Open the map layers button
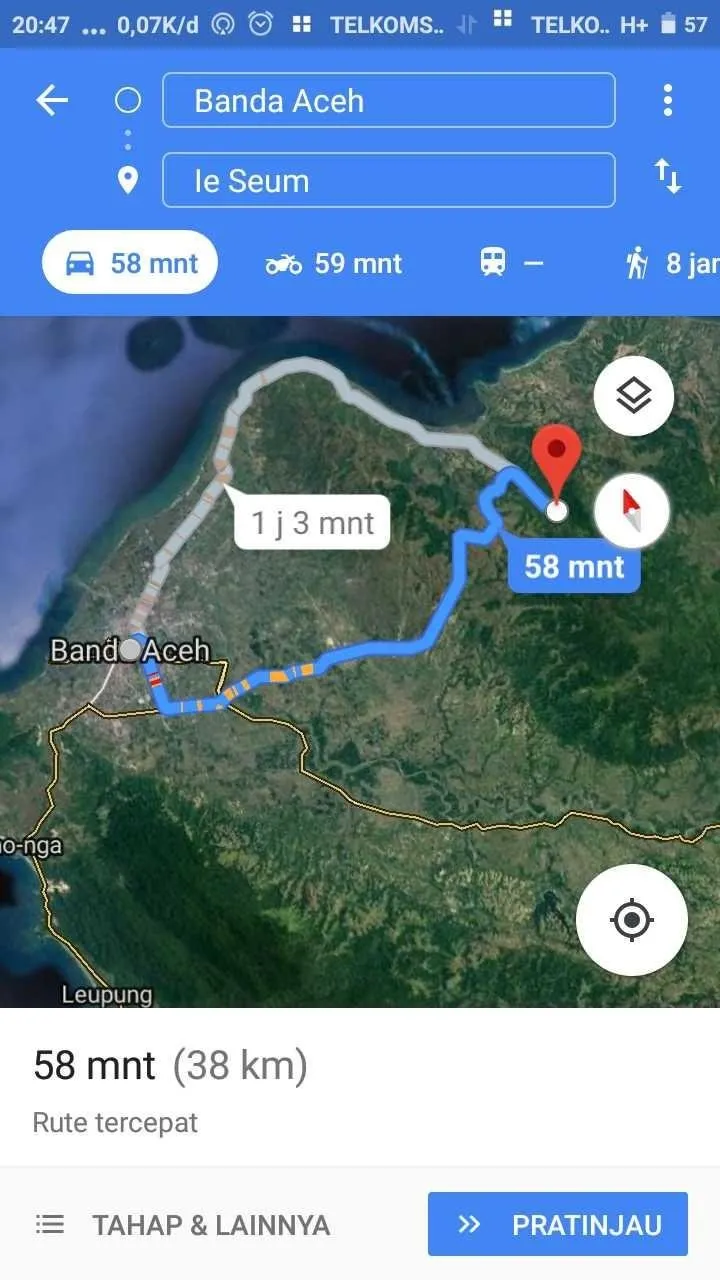 click(x=633, y=397)
